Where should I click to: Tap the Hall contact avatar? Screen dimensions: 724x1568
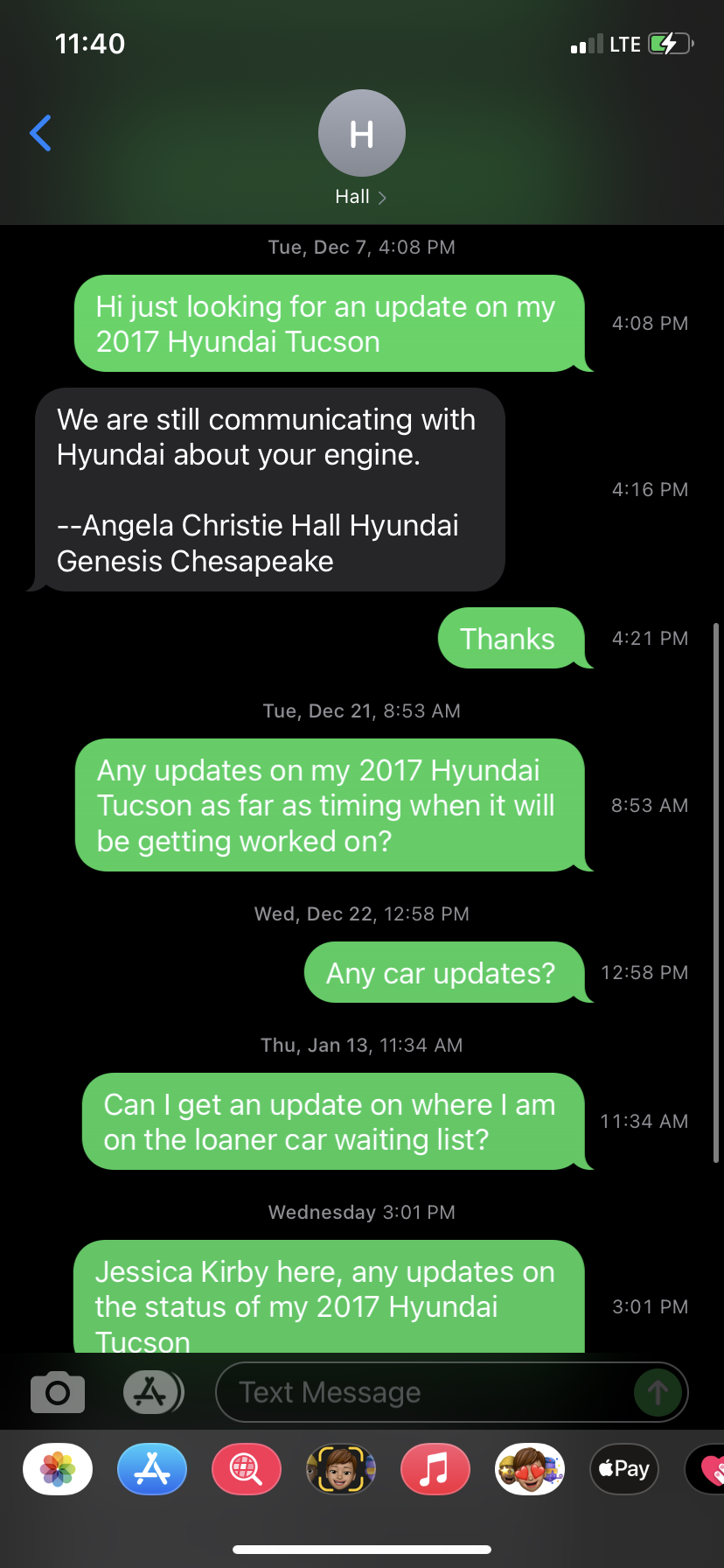coord(361,132)
